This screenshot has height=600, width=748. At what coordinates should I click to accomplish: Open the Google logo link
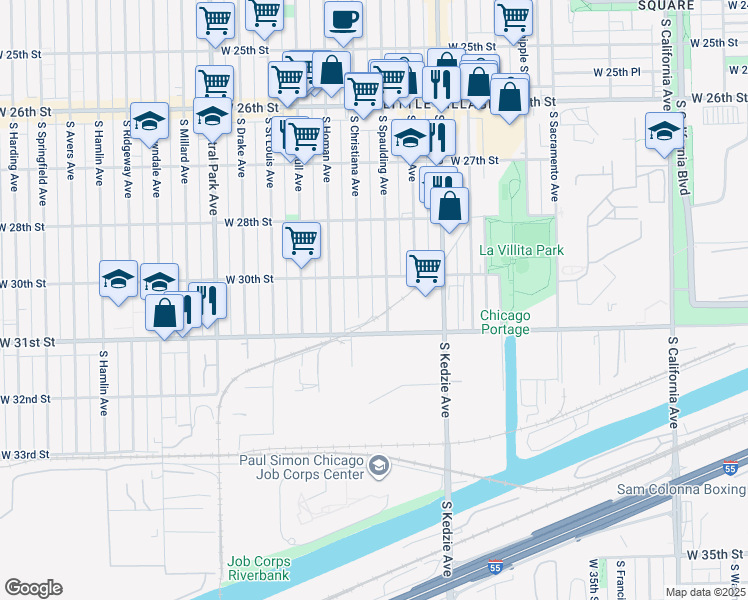(33, 588)
